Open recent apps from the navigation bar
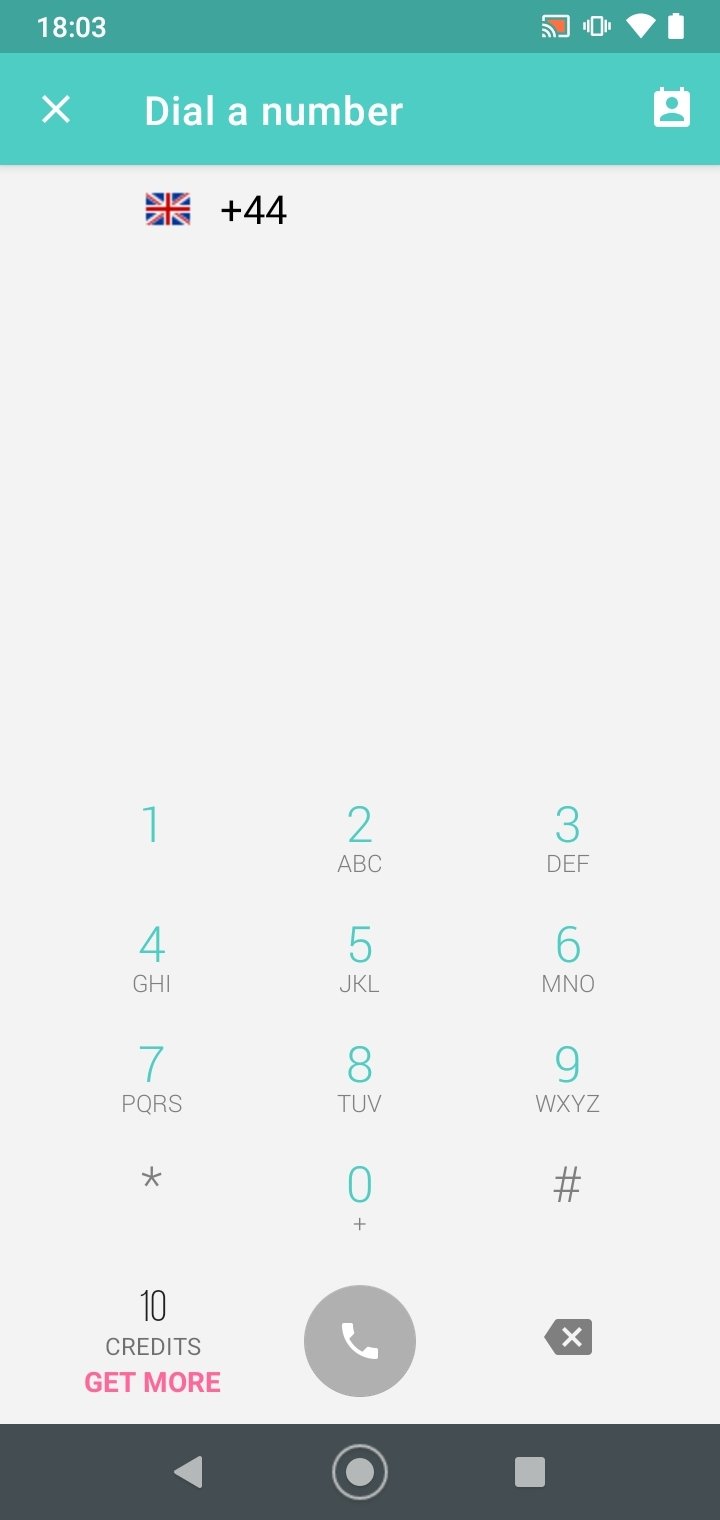 (530, 1472)
